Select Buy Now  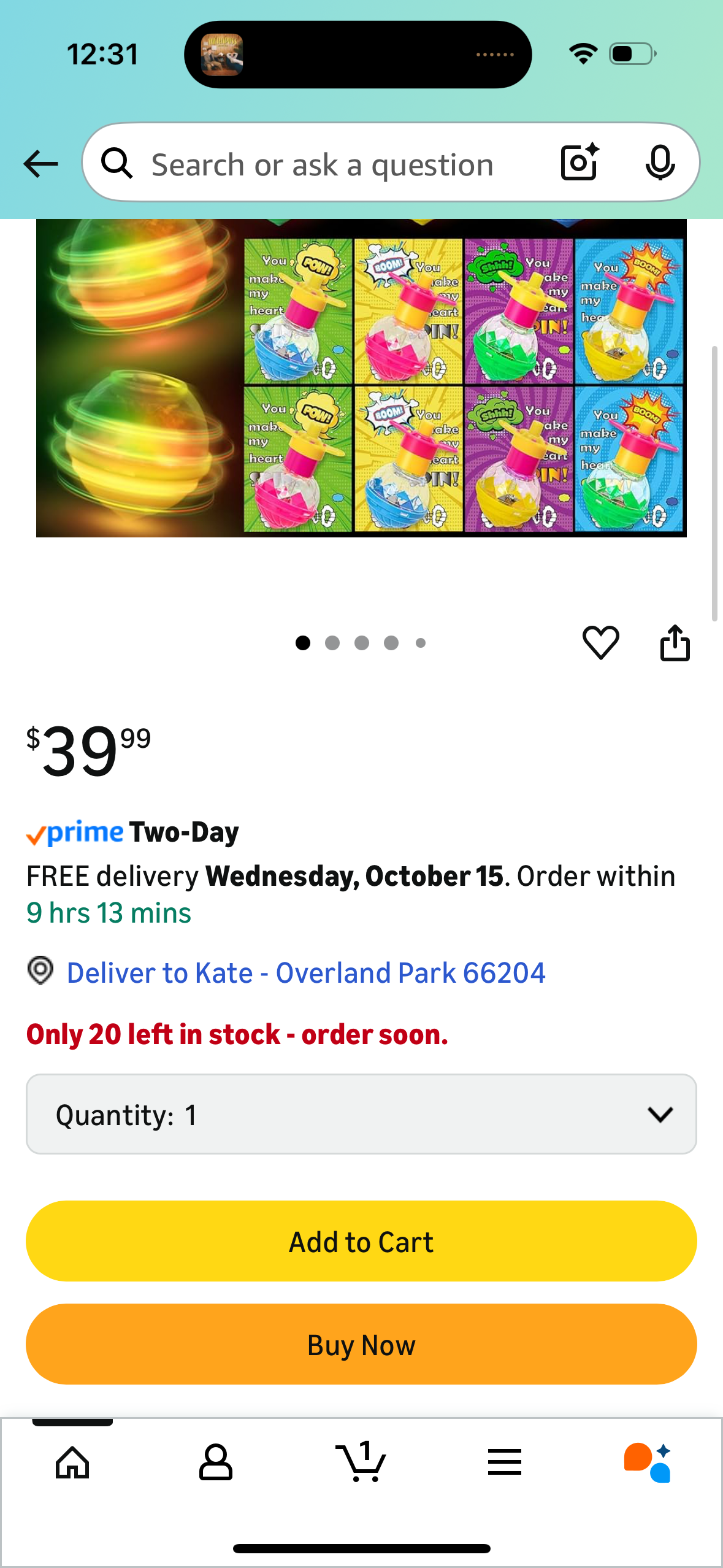click(361, 1344)
